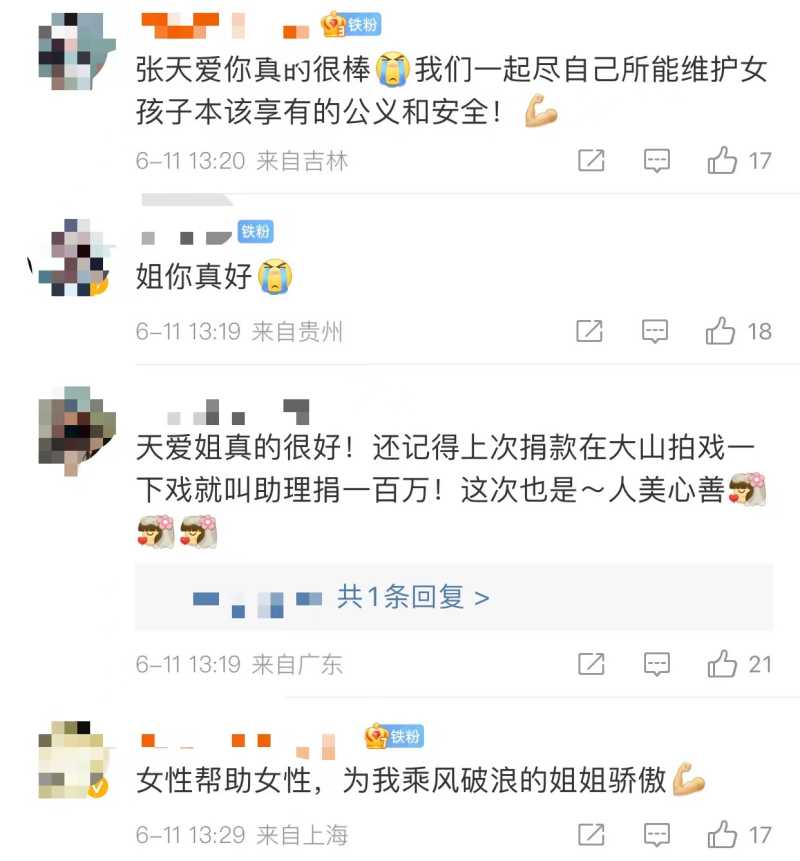Screen dimensions: 800x861
Task: Expand the 共1条回复 replies link
Action: click(x=412, y=598)
